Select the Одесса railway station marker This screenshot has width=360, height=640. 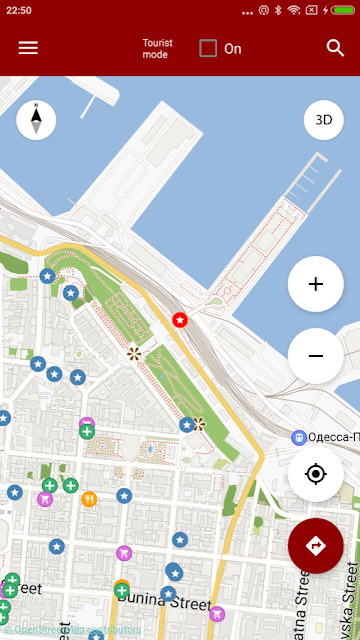pos(299,438)
